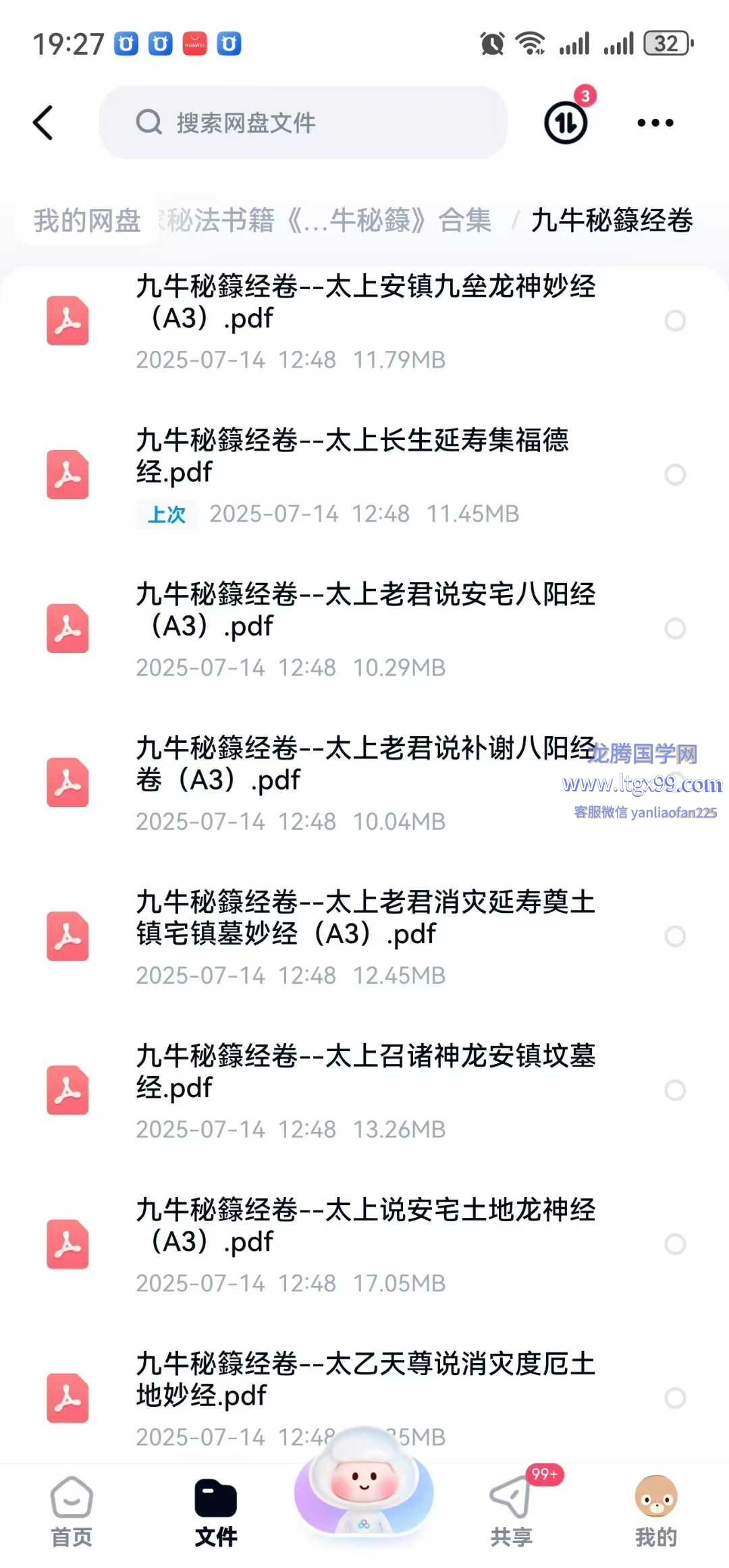Open 太上安镇九垒龙神妙经 (A3) PDF
The height and width of the screenshot is (1568, 729).
(364, 302)
